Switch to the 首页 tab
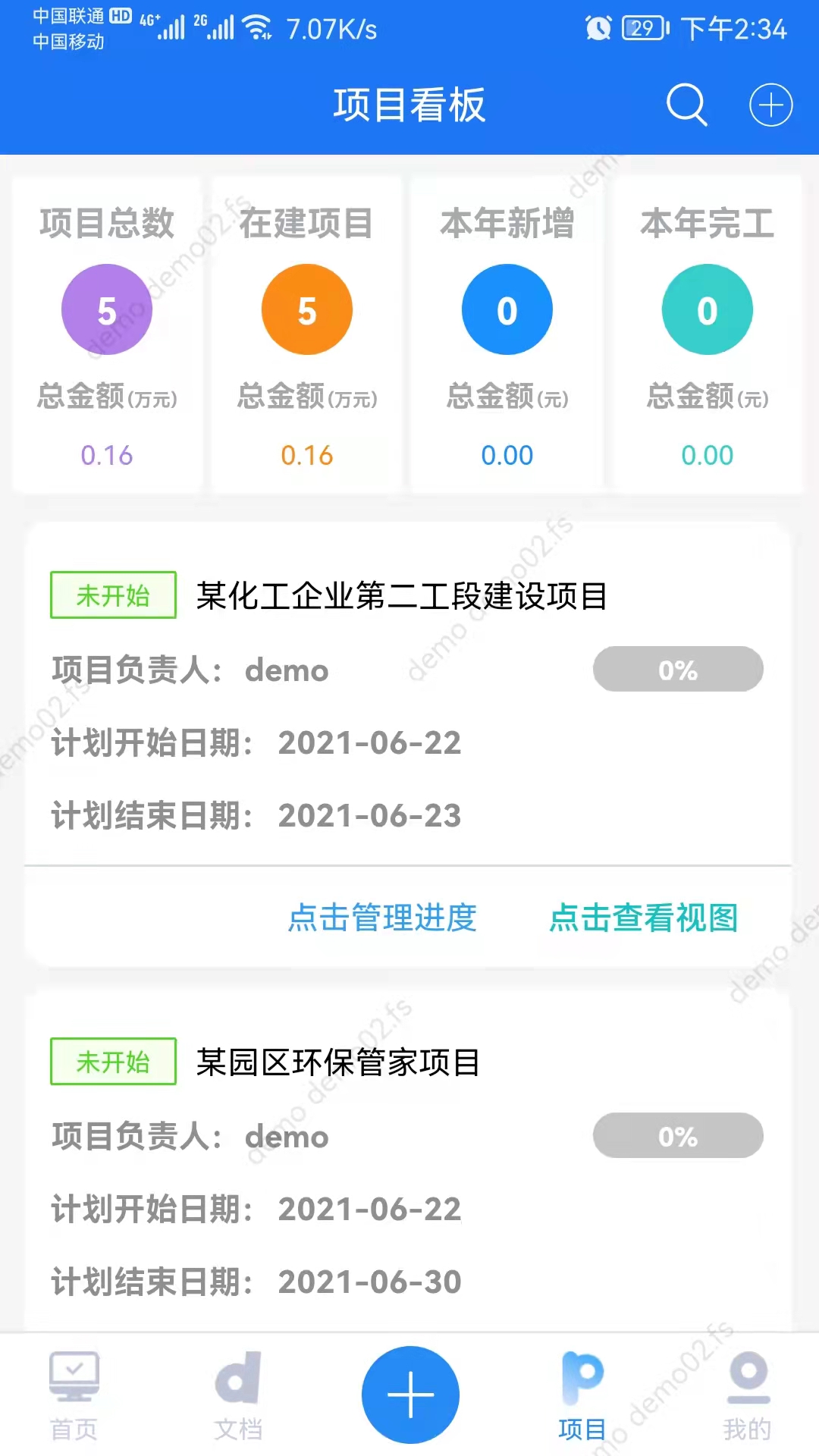The height and width of the screenshot is (1456, 819). pyautogui.click(x=74, y=1395)
